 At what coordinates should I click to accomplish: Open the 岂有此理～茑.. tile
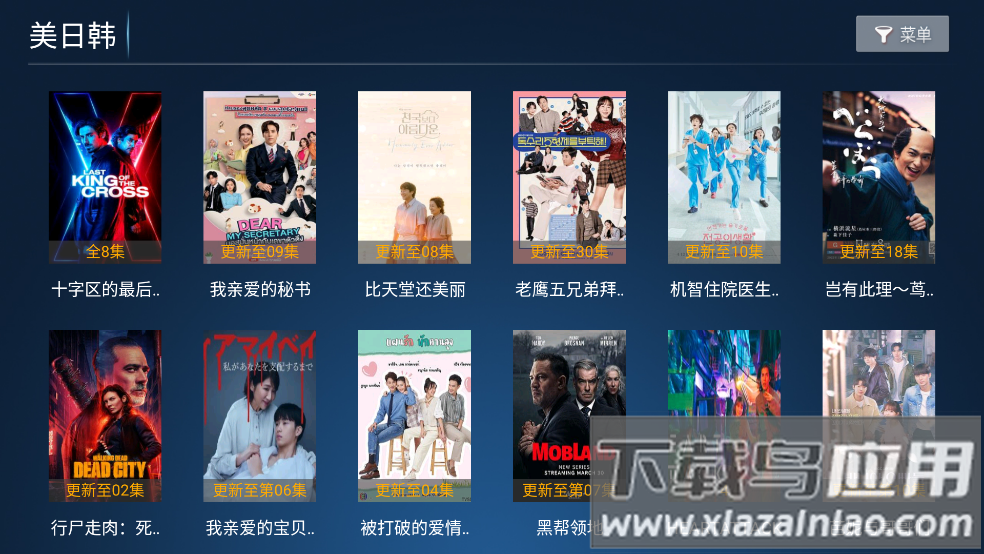tap(878, 178)
